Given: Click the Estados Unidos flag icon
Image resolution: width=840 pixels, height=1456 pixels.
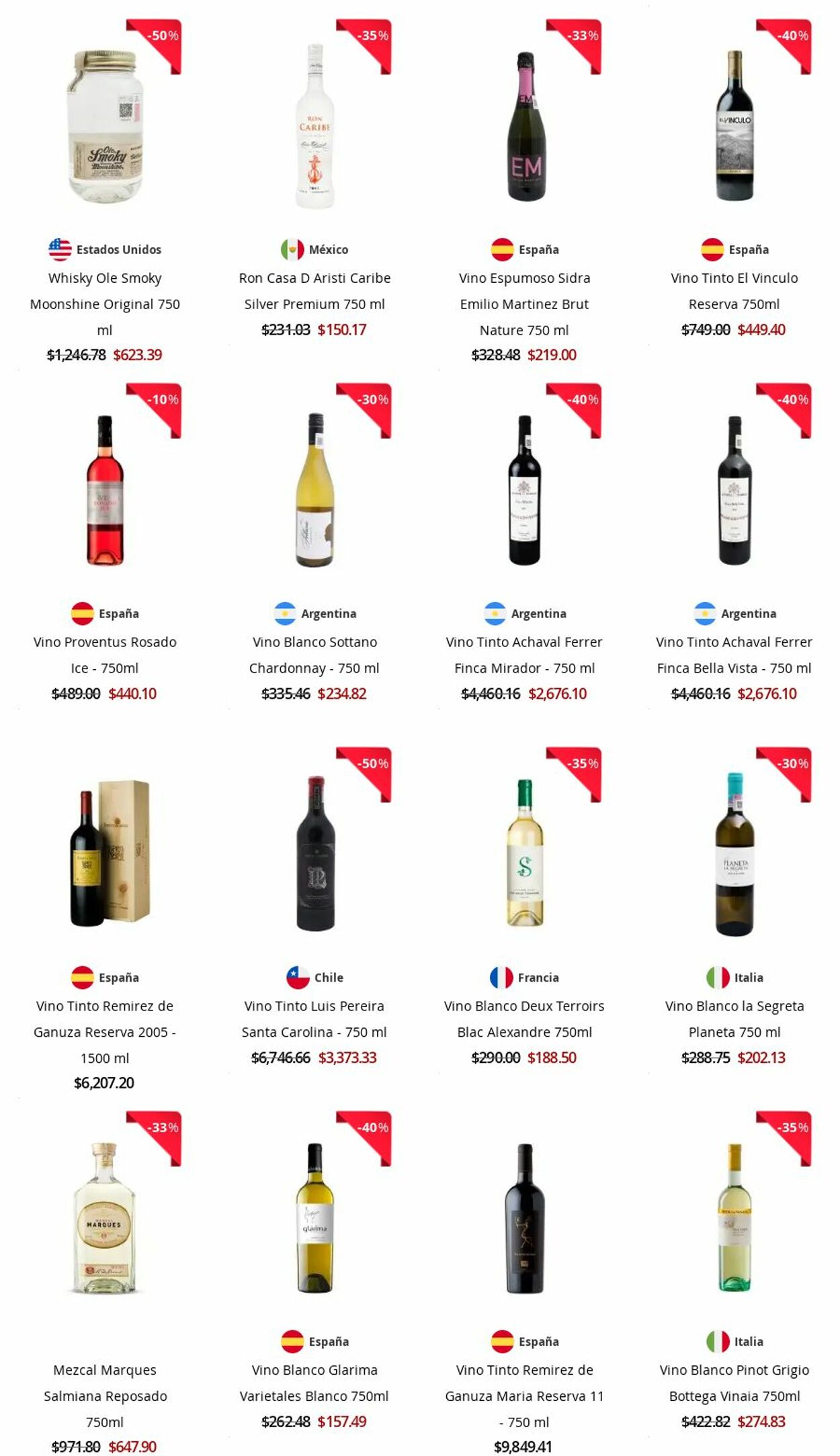Looking at the screenshot, I should click(x=60, y=249).
